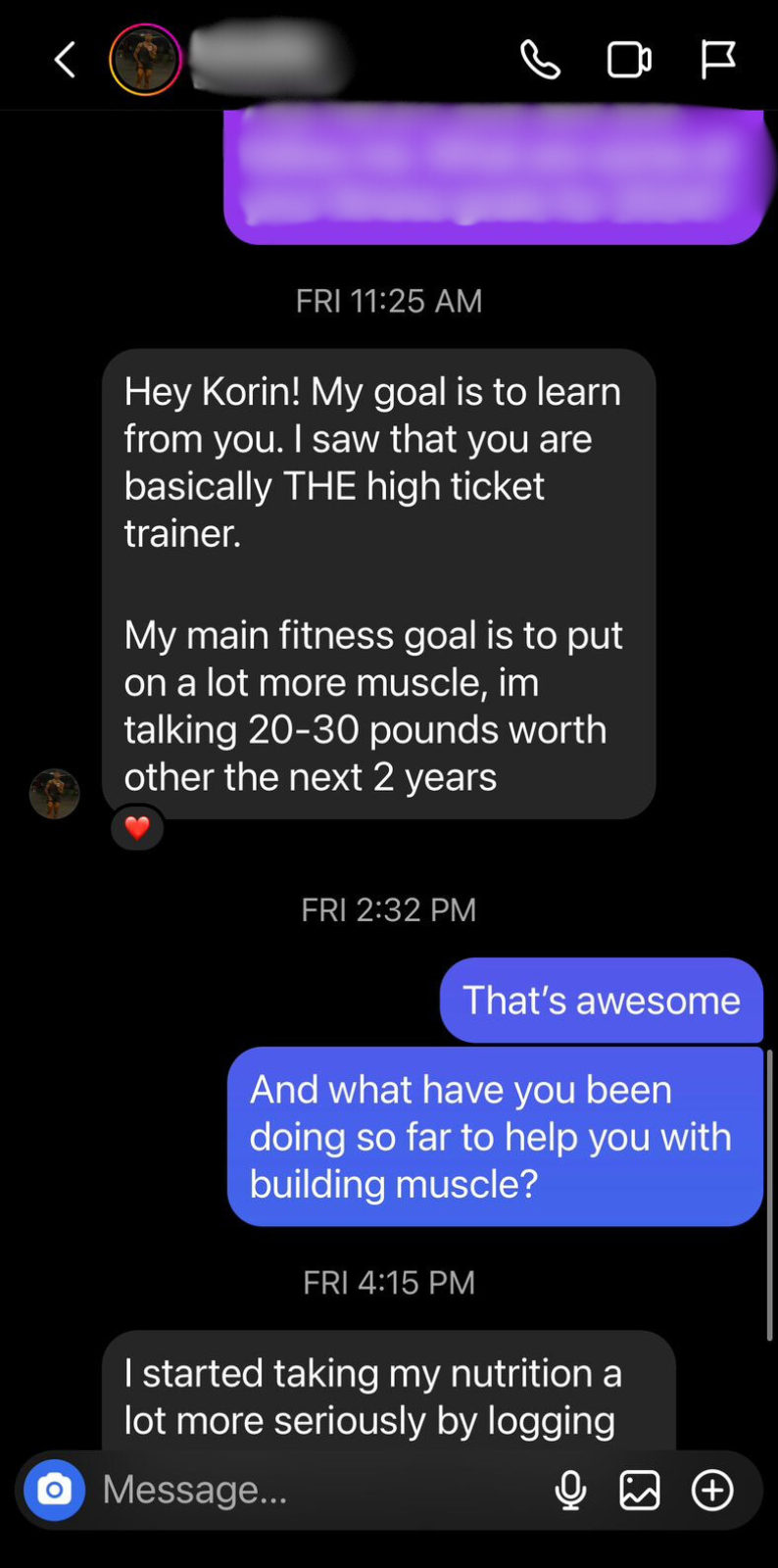
Task: Open the contact's profile picture story
Action: [145, 60]
